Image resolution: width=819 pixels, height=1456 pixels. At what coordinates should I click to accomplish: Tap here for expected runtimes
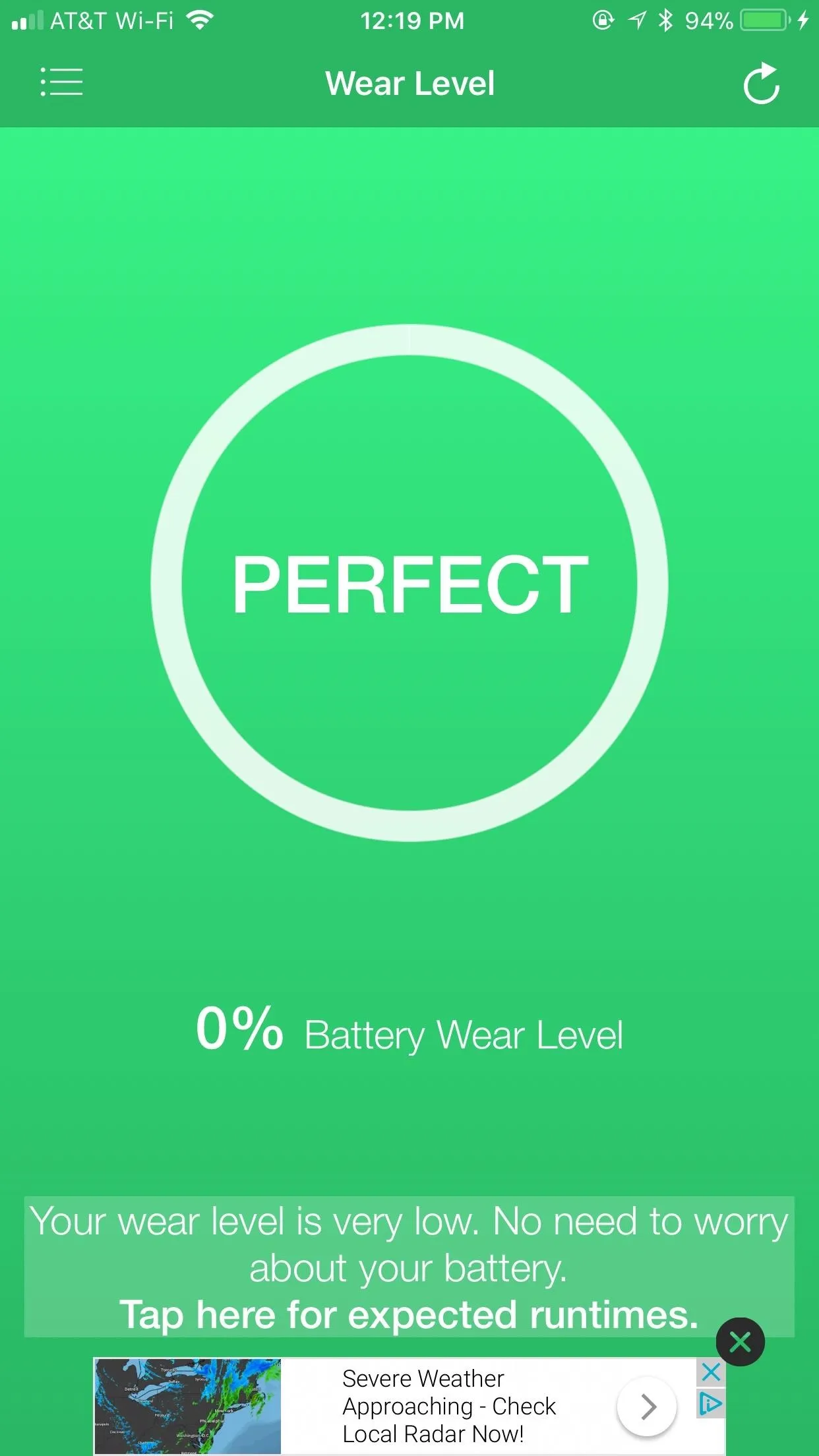[x=409, y=1314]
